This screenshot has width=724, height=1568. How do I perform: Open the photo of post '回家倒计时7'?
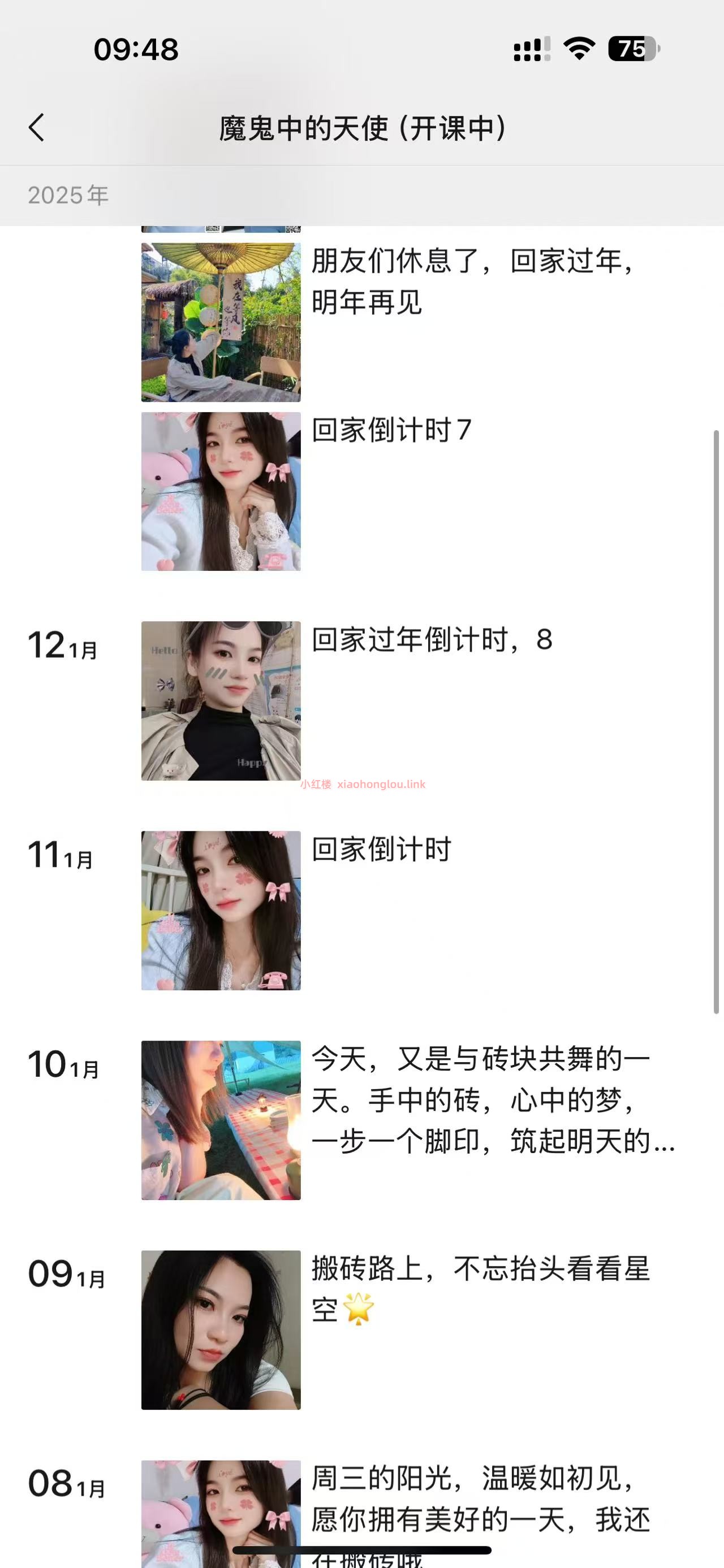pyautogui.click(x=221, y=491)
